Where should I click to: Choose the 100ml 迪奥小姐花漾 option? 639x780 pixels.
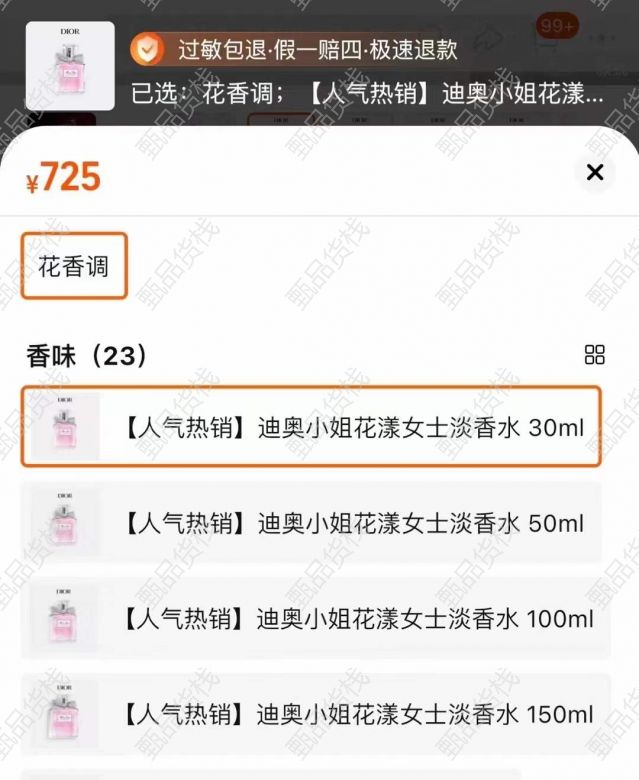(311, 619)
